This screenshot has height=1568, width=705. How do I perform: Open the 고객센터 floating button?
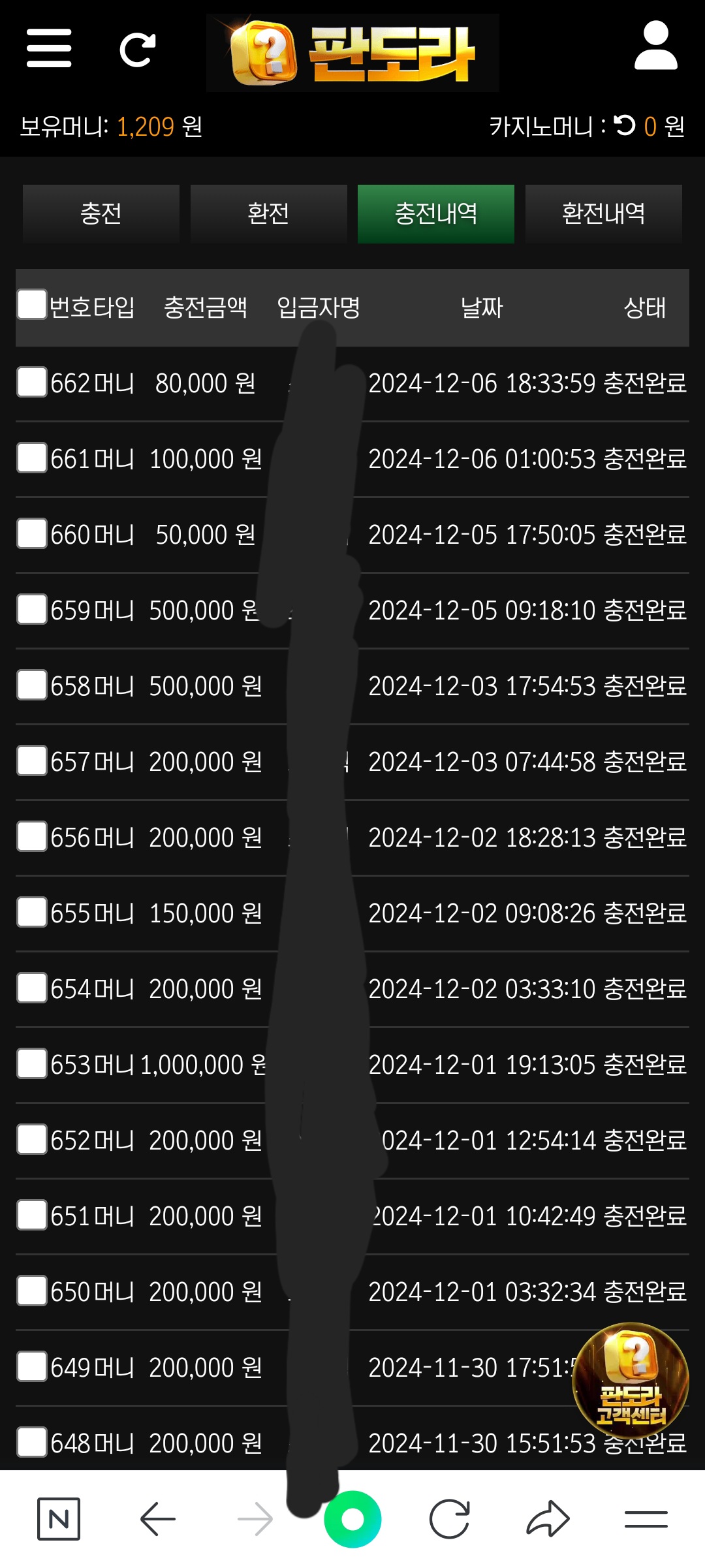(630, 1379)
